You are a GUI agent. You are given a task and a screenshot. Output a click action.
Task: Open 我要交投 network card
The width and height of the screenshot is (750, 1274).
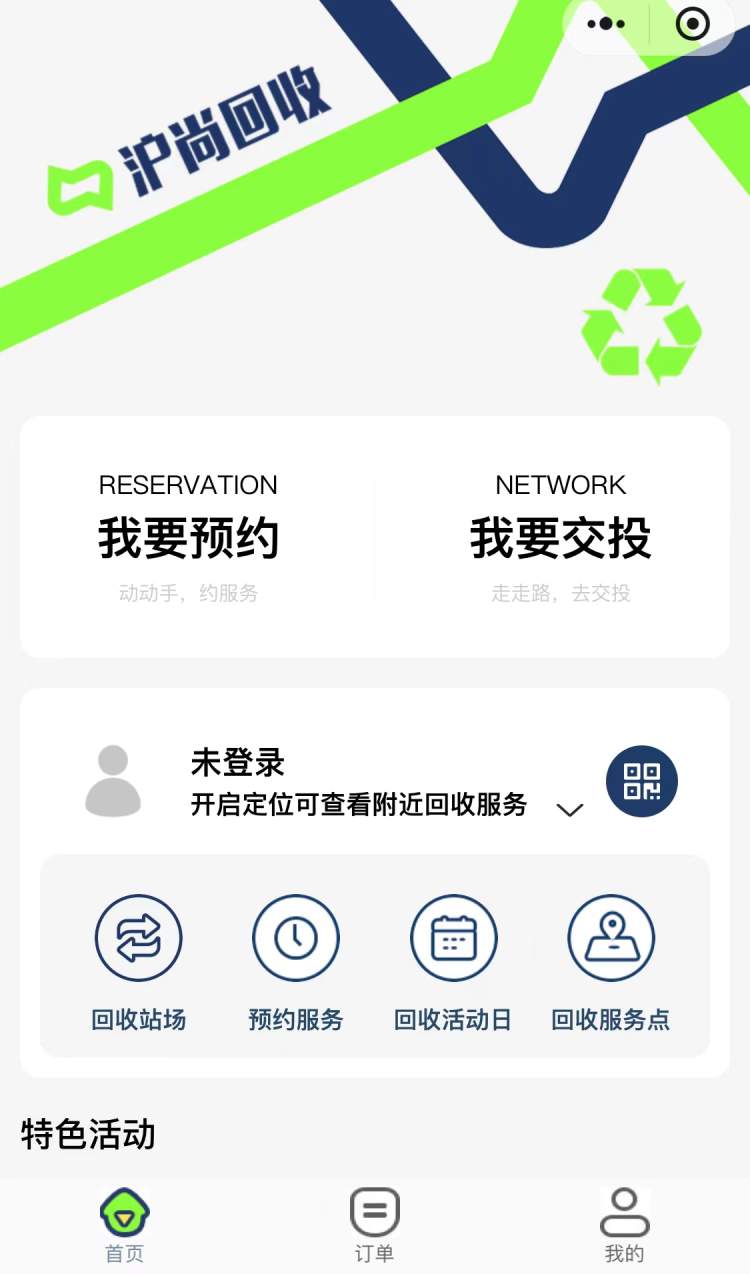(561, 538)
